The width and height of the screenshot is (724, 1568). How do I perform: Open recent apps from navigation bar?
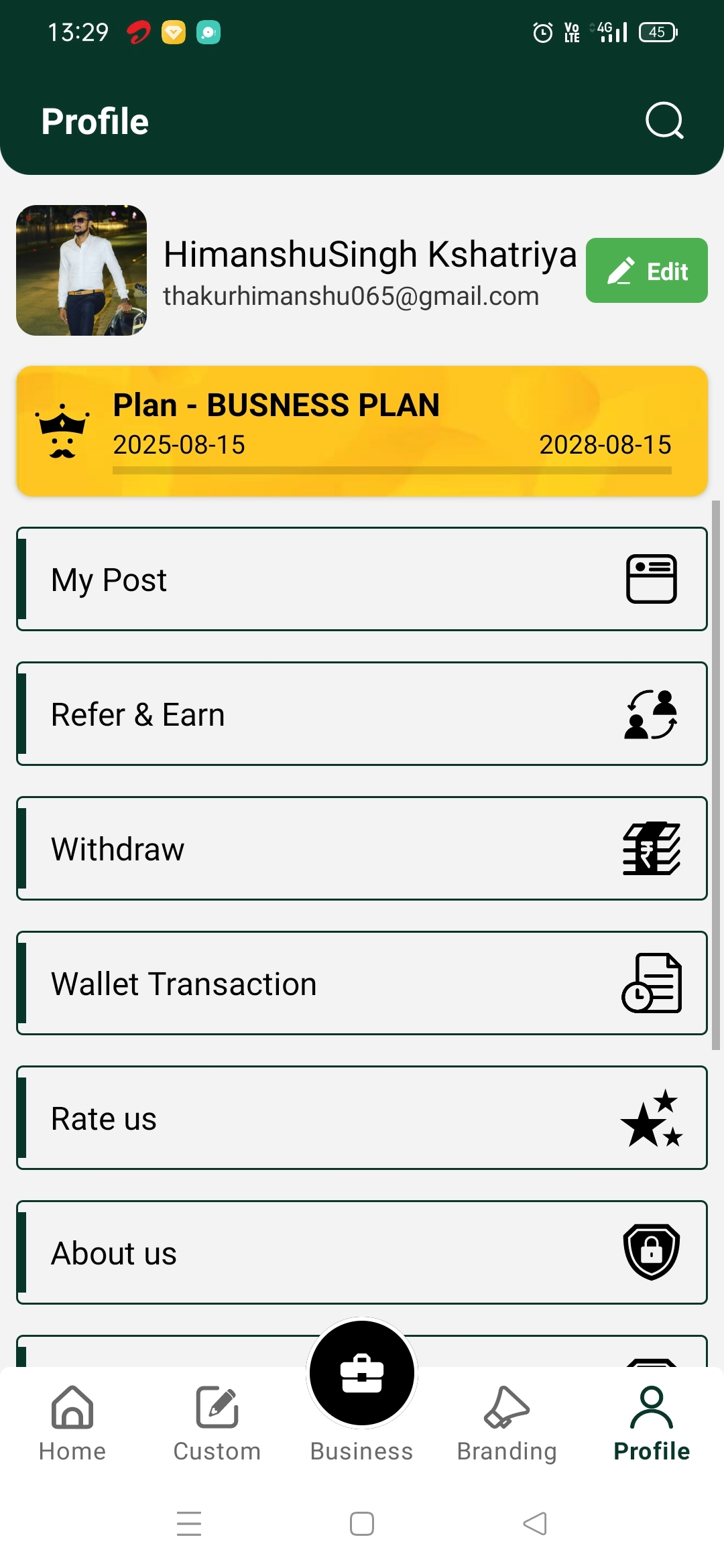[189, 1523]
